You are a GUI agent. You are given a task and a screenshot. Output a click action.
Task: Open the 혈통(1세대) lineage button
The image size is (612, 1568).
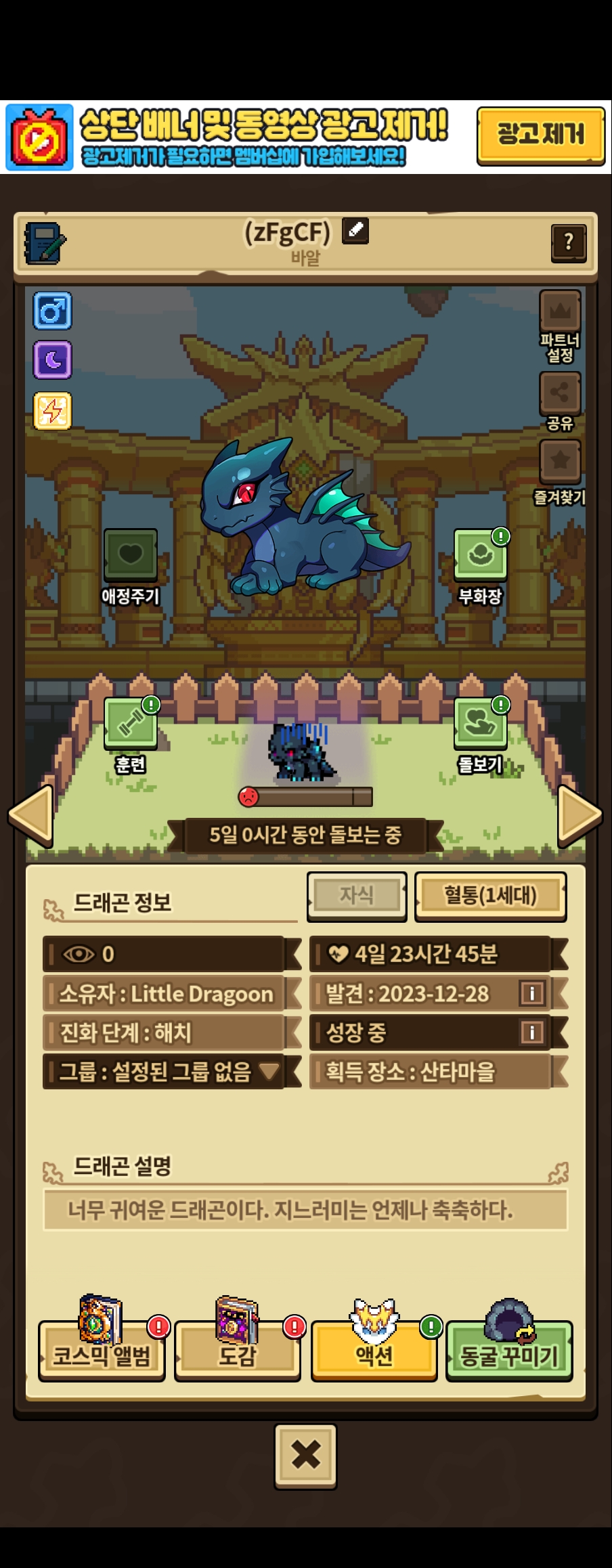(490, 896)
